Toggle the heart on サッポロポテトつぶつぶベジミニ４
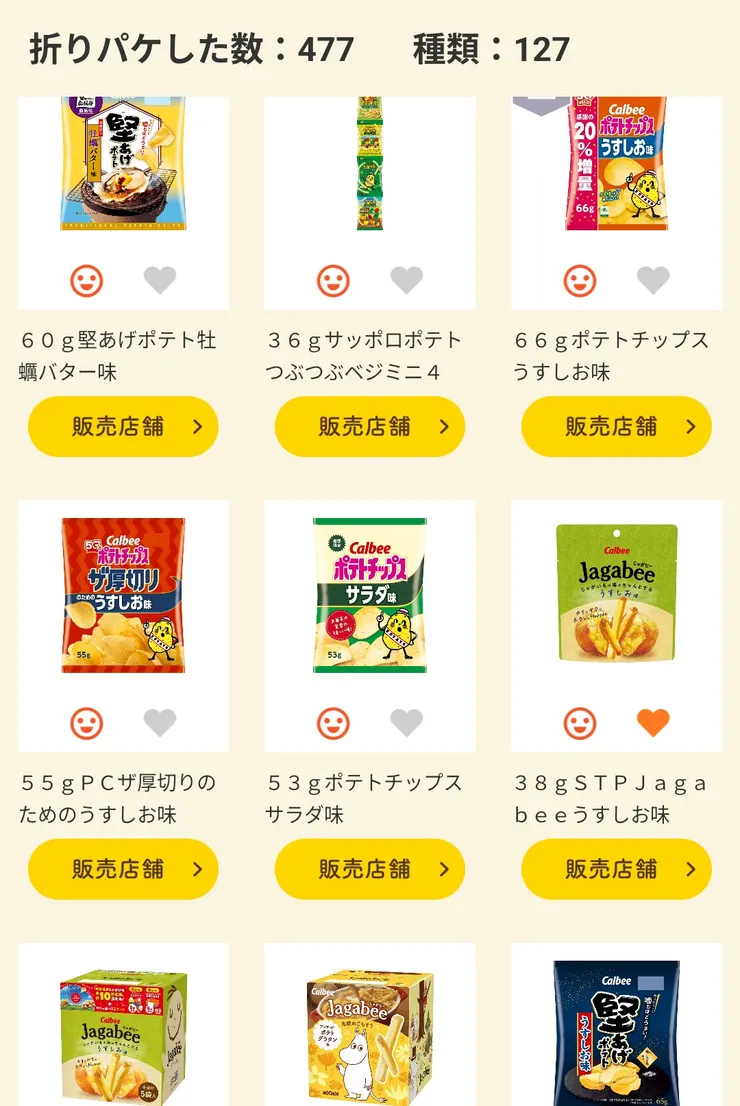Viewport: 740px width, 1106px height. click(406, 279)
